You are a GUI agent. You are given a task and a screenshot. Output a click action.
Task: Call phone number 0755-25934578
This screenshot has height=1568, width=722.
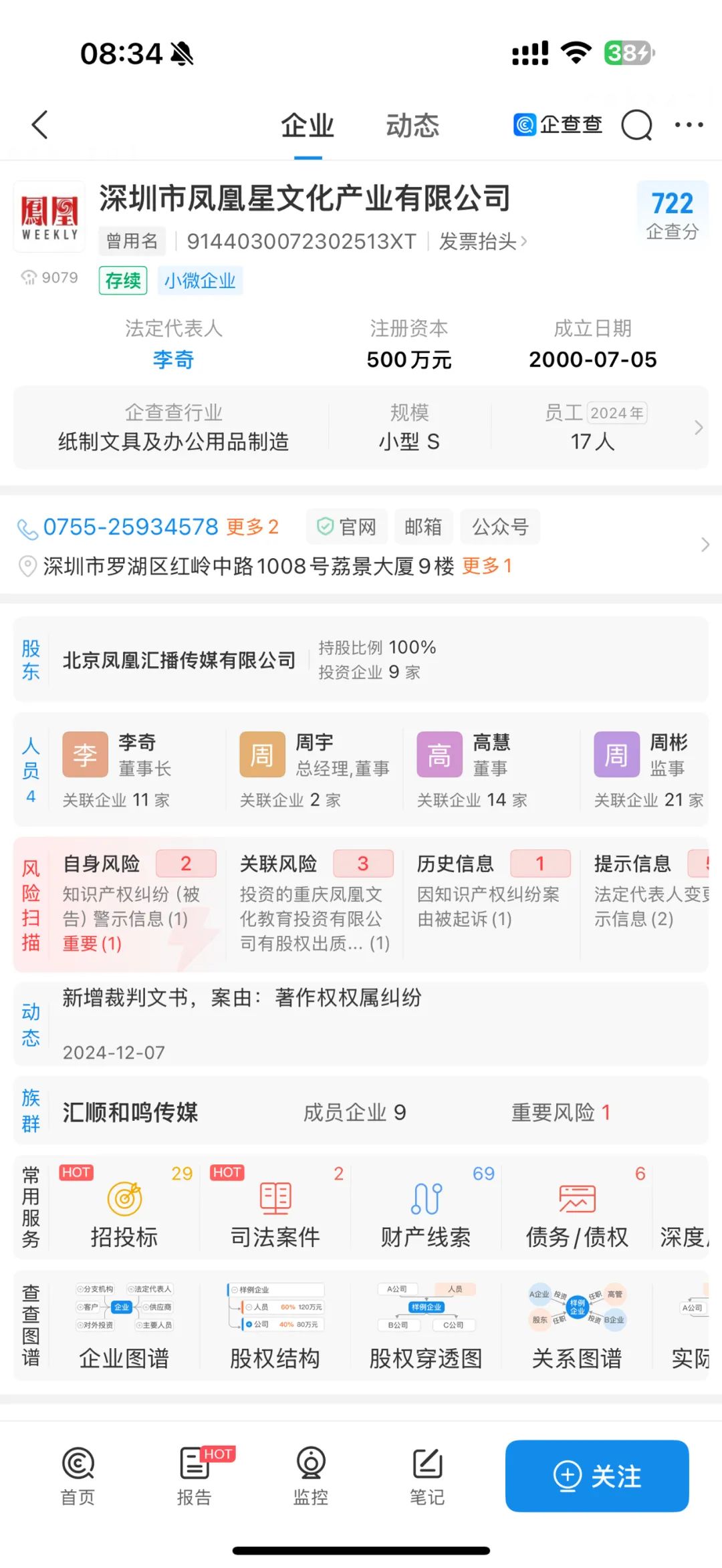coord(130,527)
